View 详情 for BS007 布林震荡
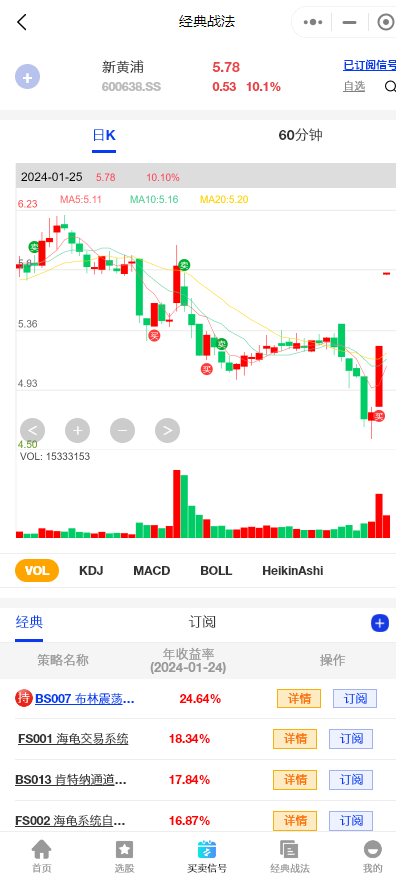The width and height of the screenshot is (396, 879). pos(299,698)
